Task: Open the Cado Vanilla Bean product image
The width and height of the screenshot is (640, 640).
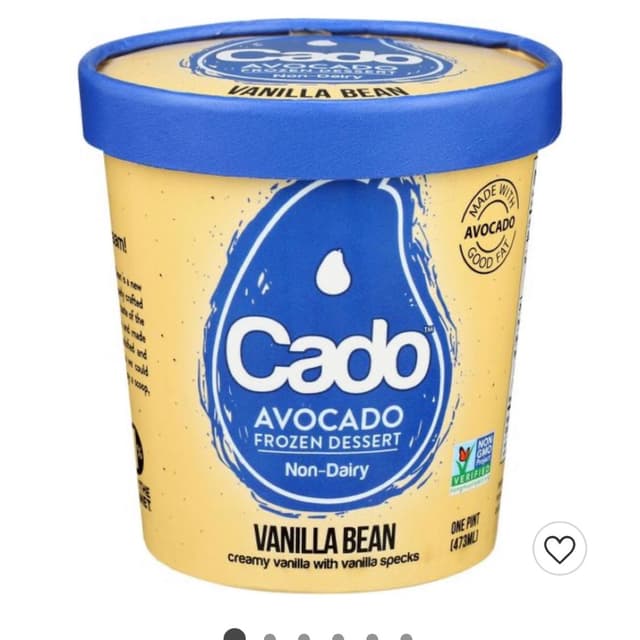Action: coord(320,320)
